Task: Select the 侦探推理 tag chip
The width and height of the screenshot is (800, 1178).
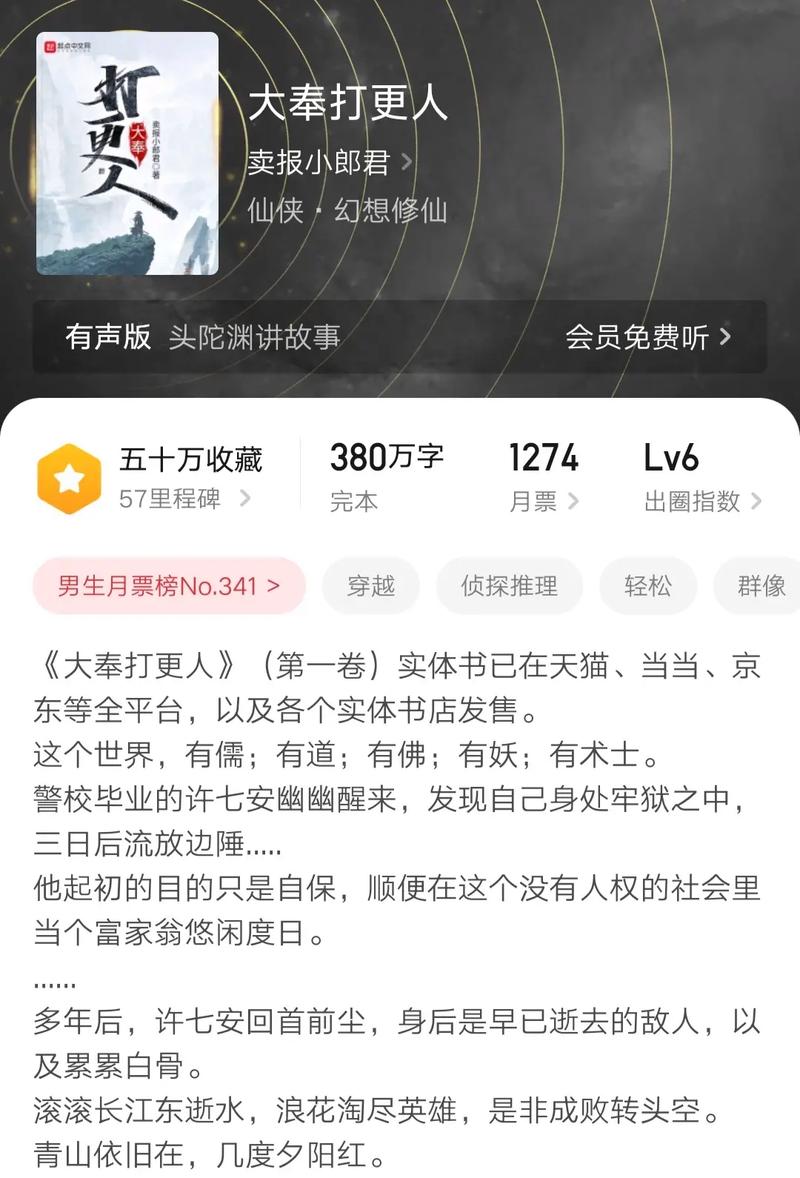Action: coord(509,586)
